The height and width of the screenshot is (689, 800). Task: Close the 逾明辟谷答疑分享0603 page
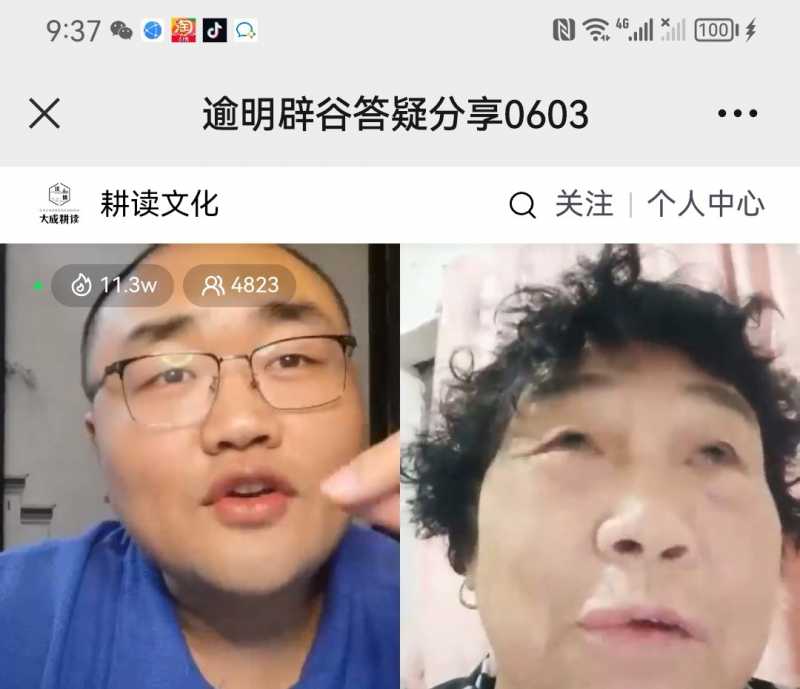click(x=45, y=114)
